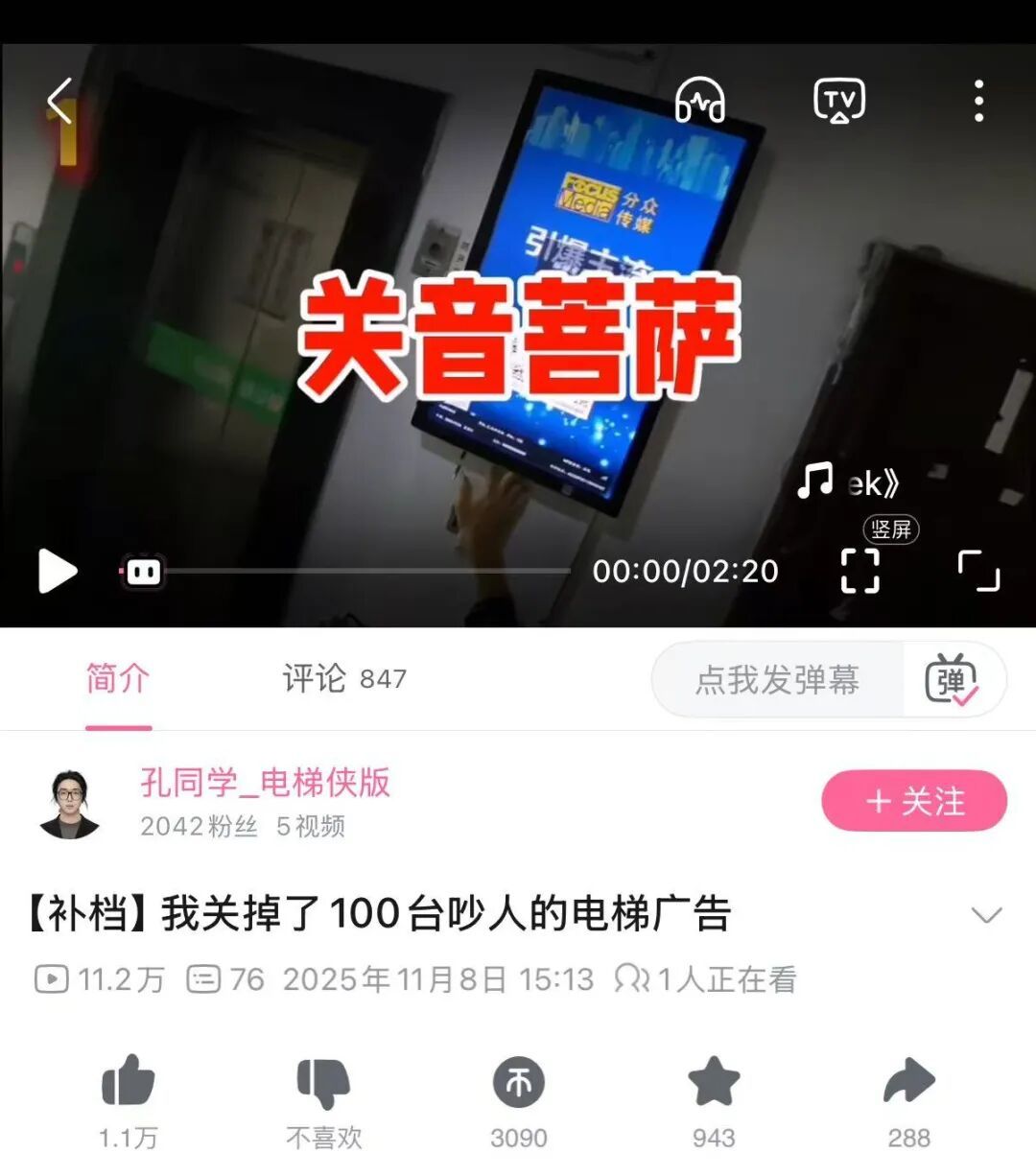This screenshot has height=1176, width=1036.
Task: Play the video
Action: coord(57,572)
